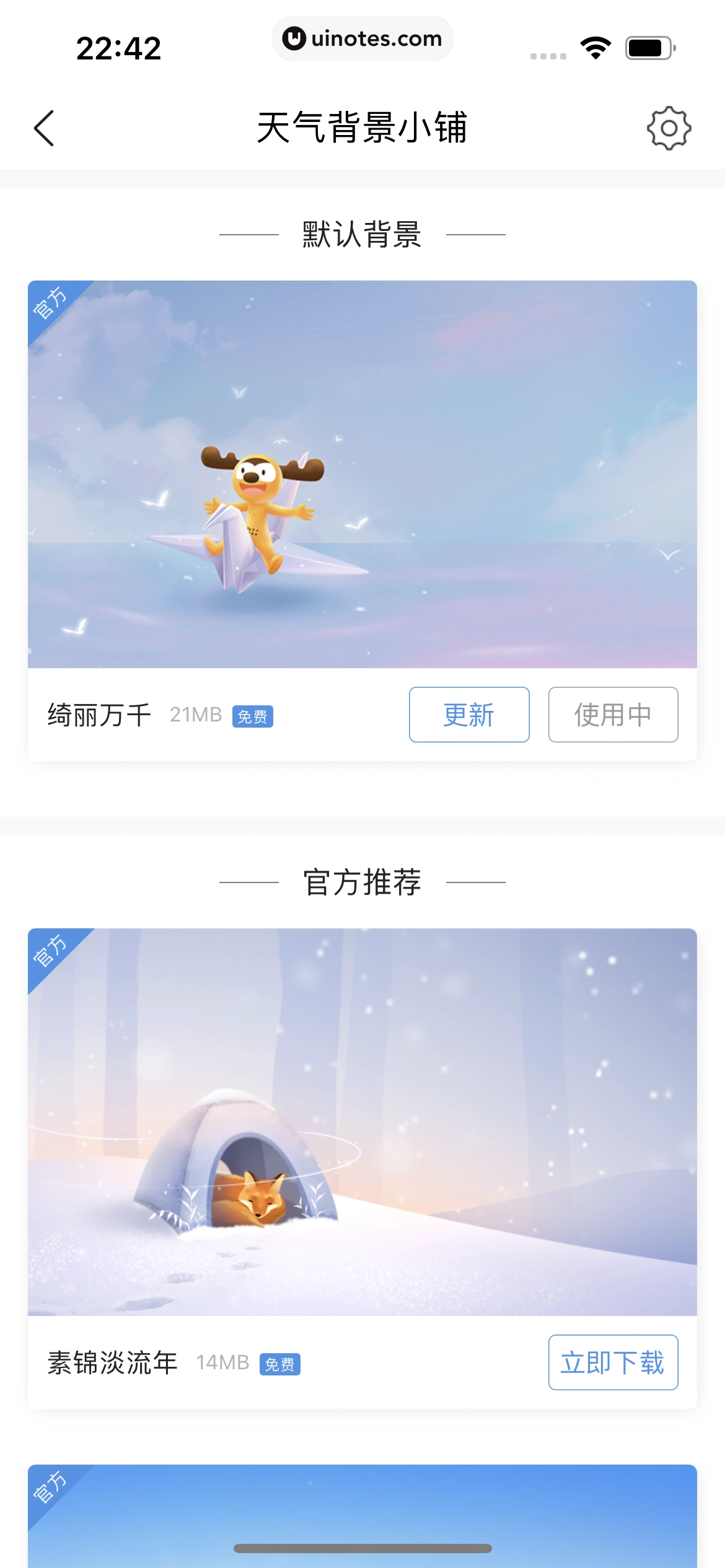Viewport: 725px width, 1568px height.
Task: Tap 更新 for 绮丽万千 background
Action: click(x=469, y=715)
